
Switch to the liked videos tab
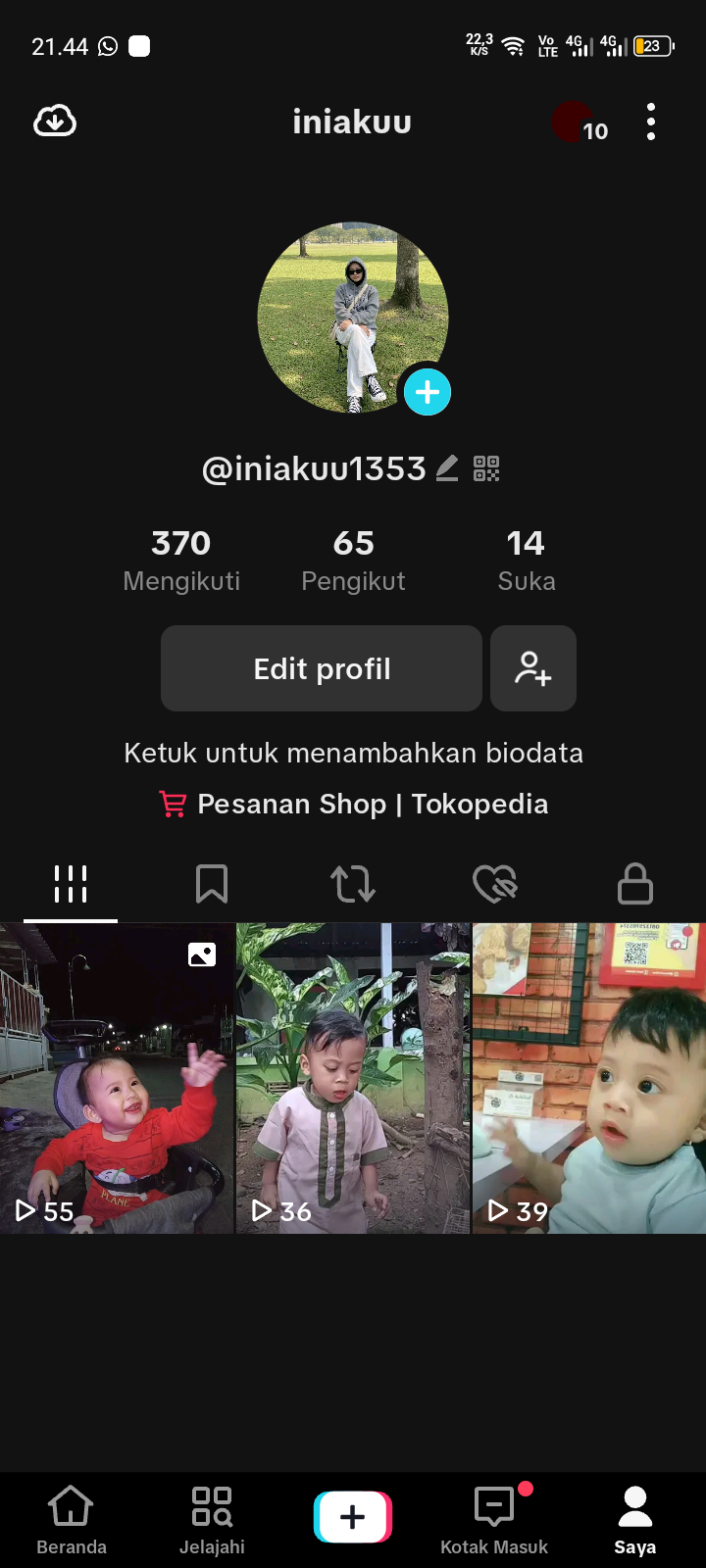pos(494,884)
